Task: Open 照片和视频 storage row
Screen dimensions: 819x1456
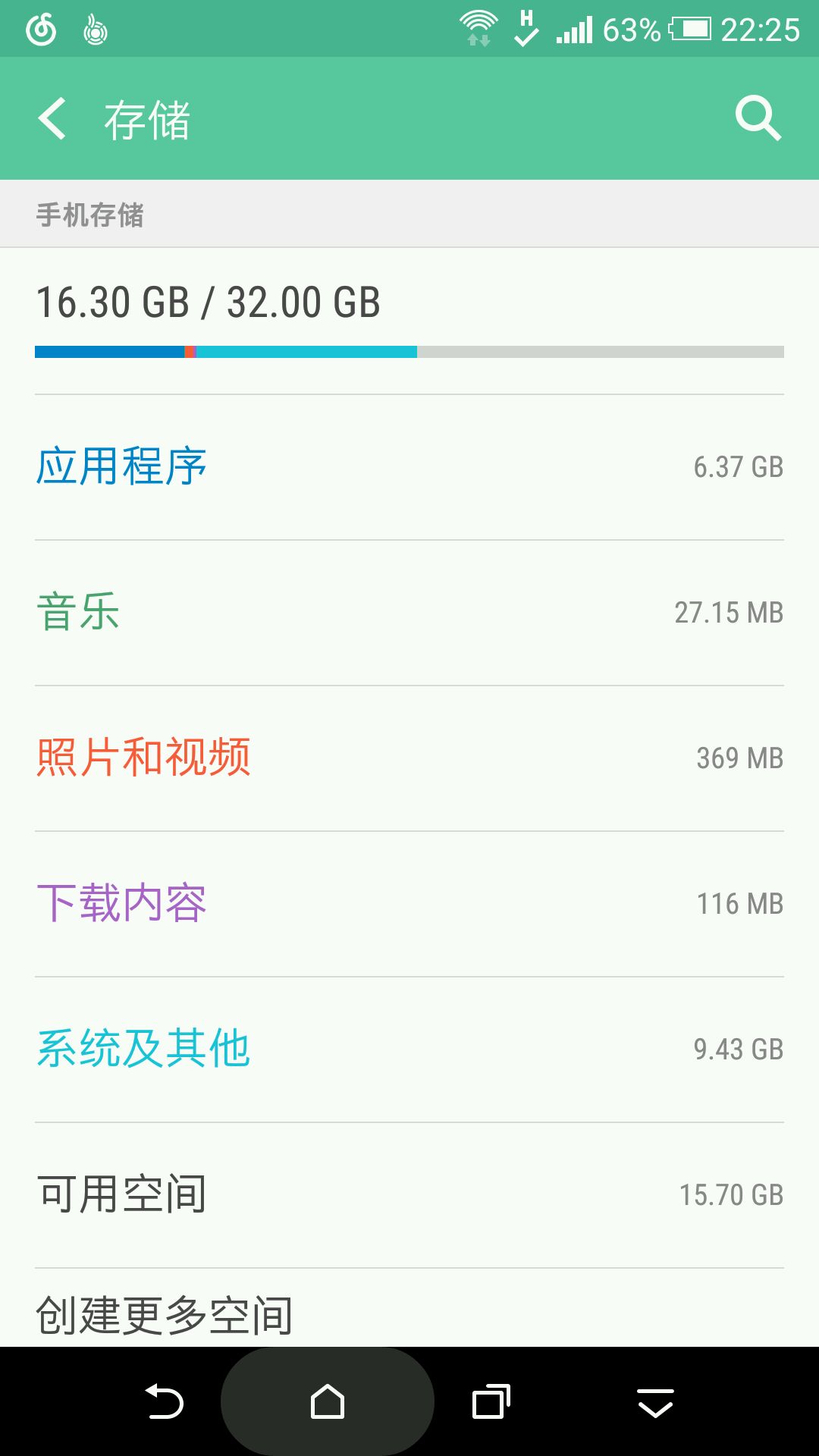Action: click(409, 758)
